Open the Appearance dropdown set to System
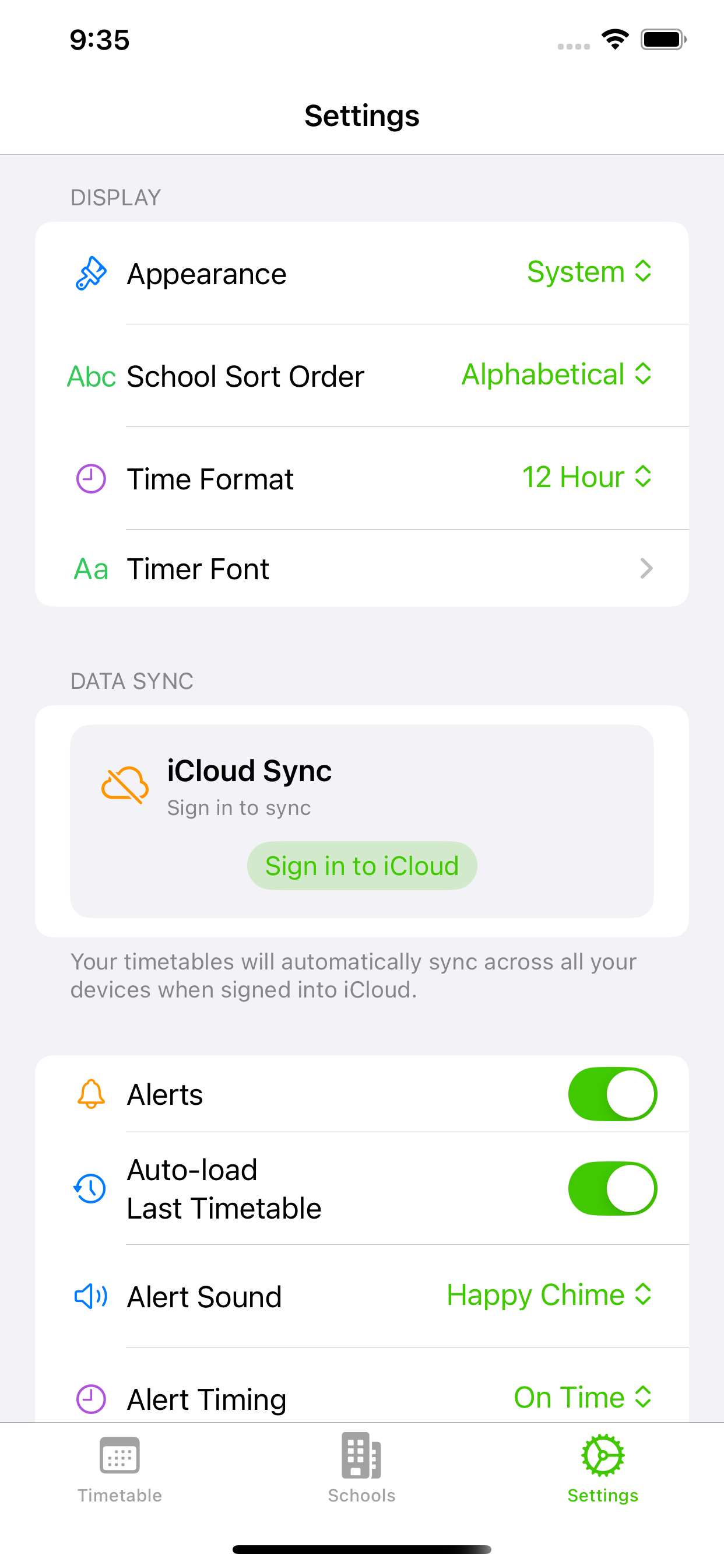This screenshot has width=724, height=1568. point(587,272)
